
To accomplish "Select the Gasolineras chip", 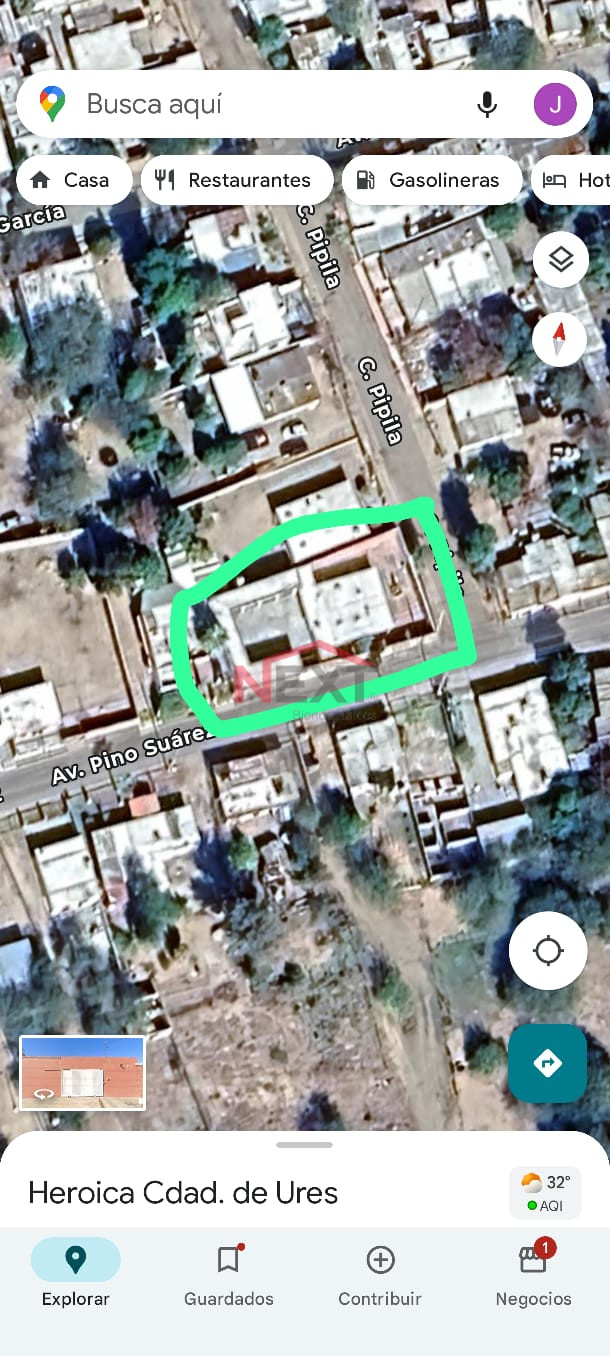I will [432, 180].
